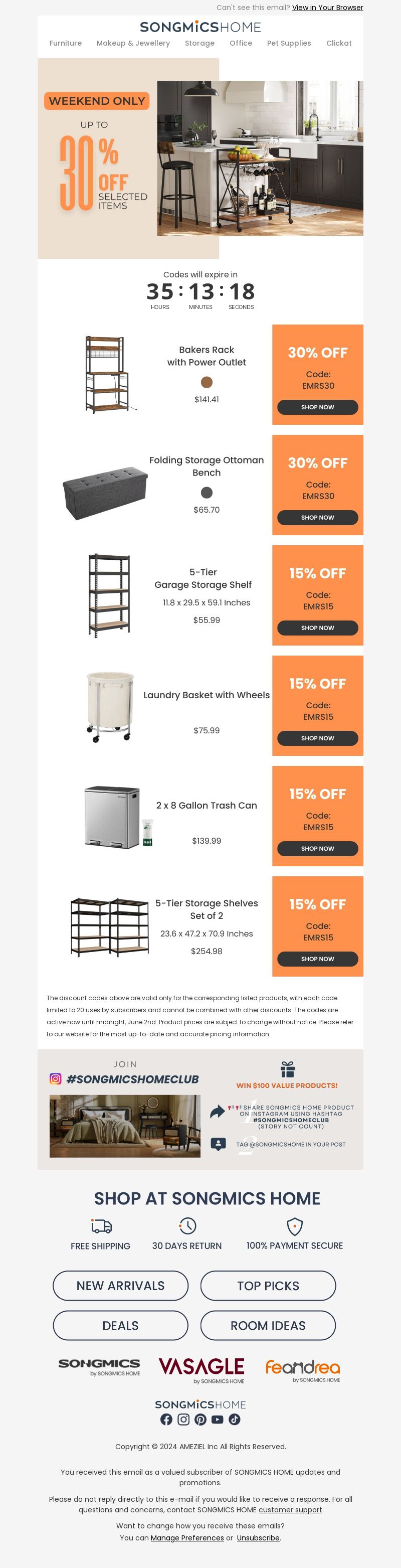
Task: Open the Facebook icon in footer
Action: click(x=166, y=1420)
